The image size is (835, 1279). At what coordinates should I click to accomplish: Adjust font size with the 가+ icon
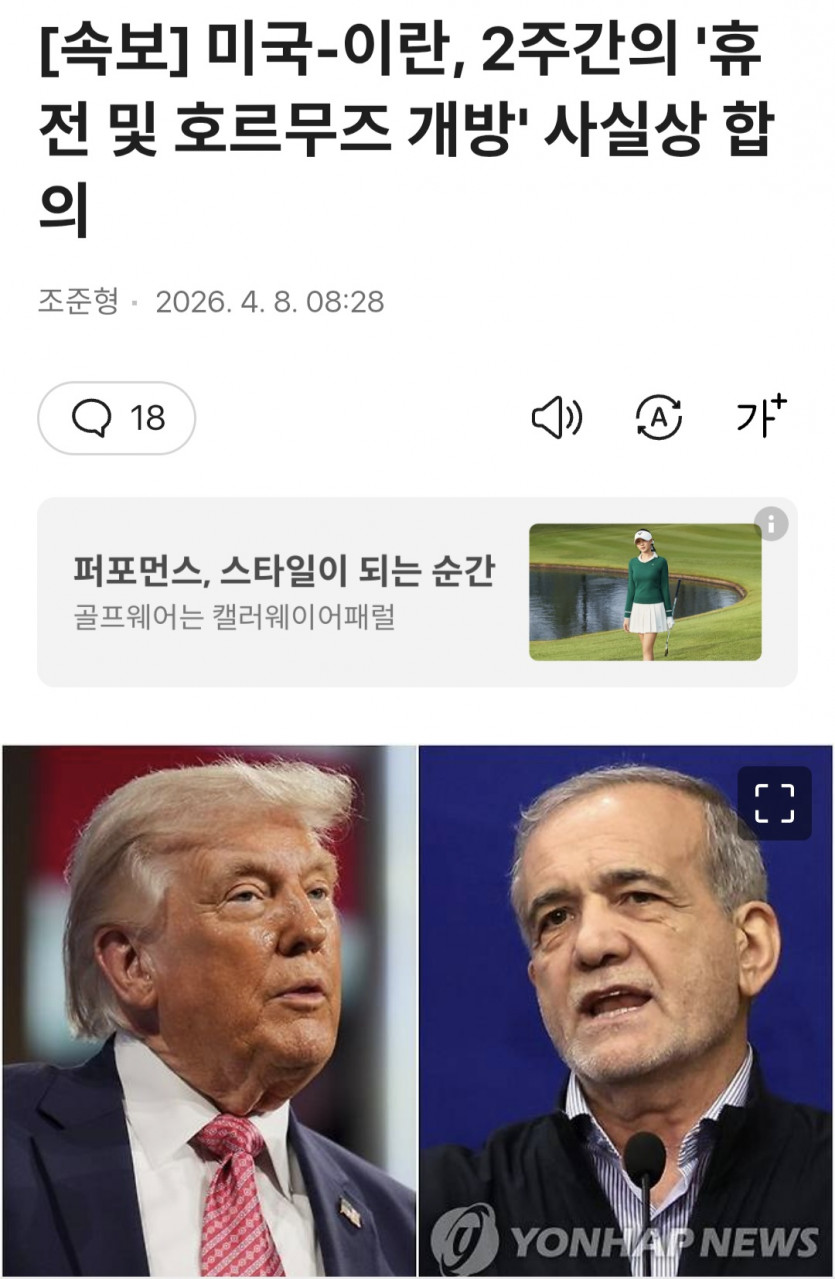[x=761, y=416]
